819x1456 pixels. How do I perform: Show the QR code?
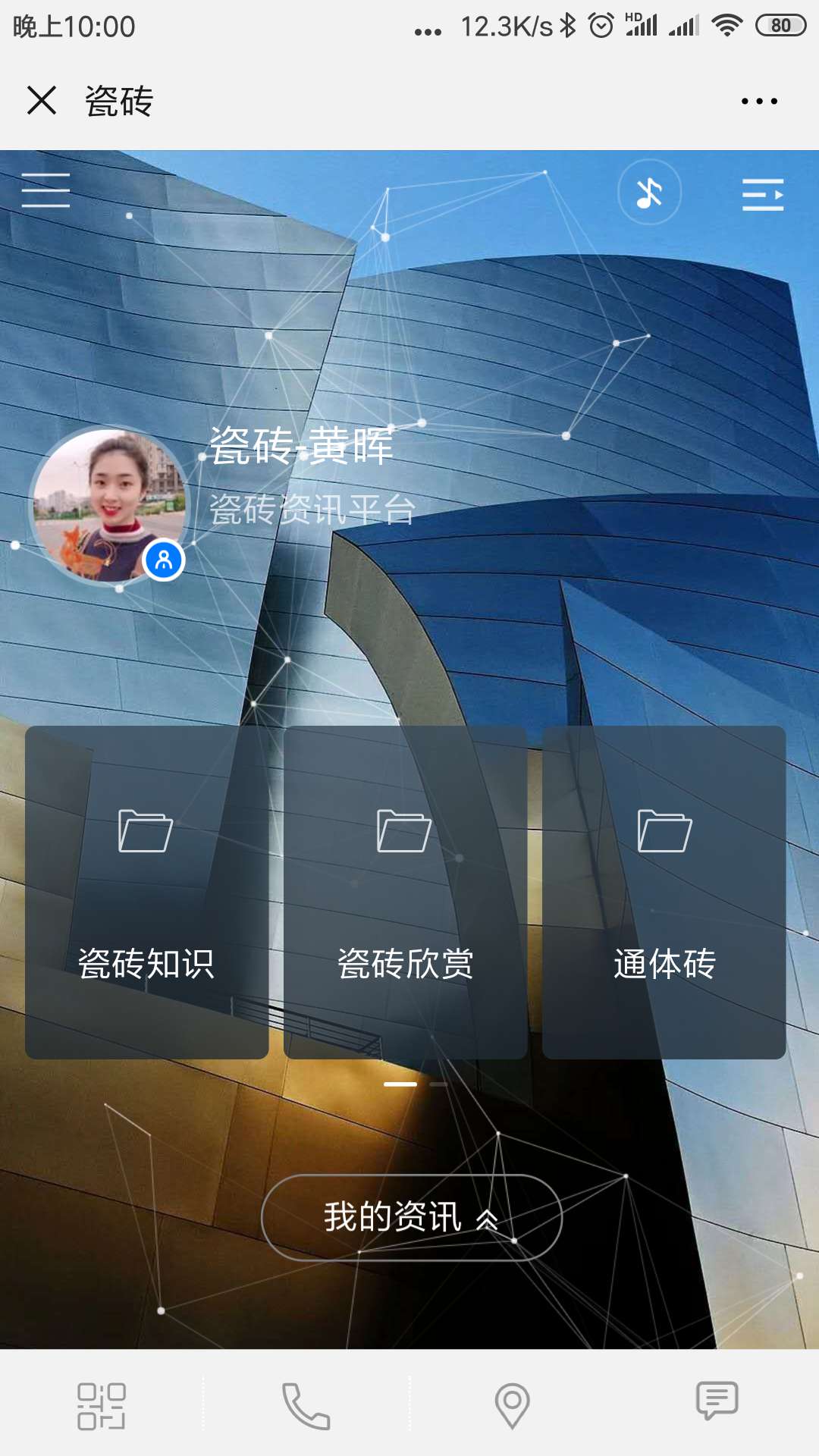tap(102, 1406)
